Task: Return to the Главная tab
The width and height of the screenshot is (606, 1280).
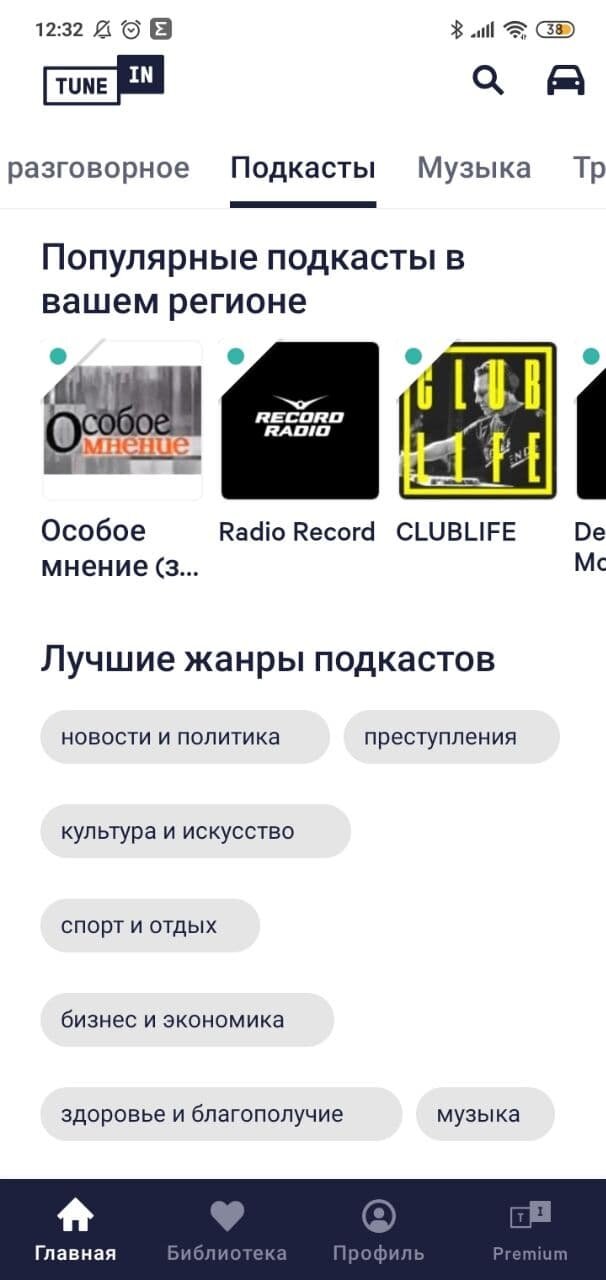Action: point(75,1231)
